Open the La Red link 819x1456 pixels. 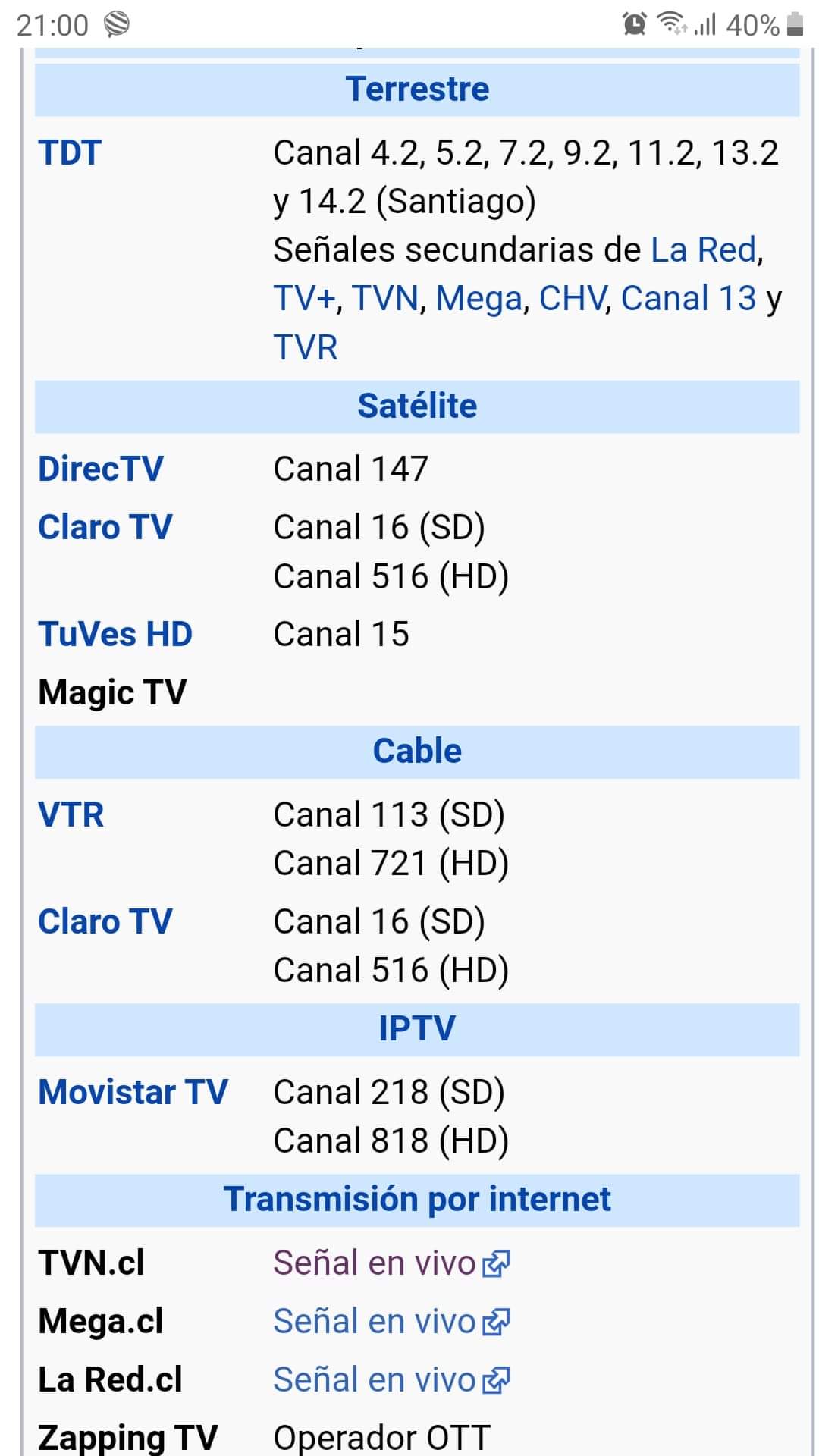pyautogui.click(x=704, y=250)
